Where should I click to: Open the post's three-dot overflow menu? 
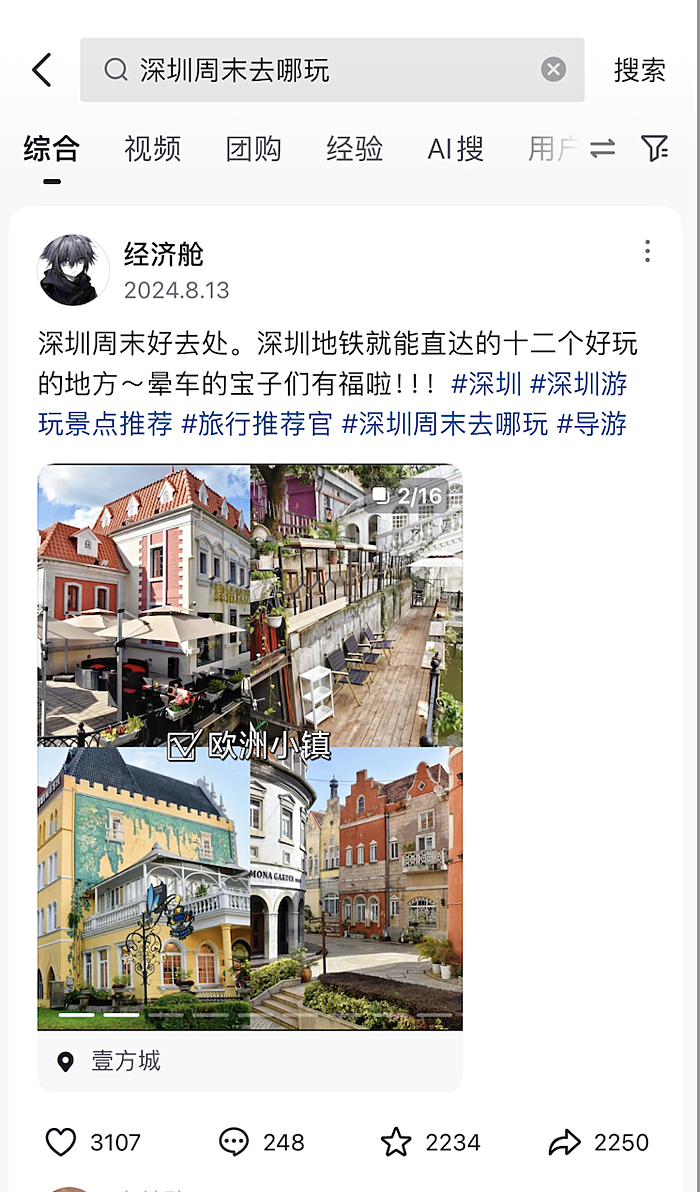(x=647, y=251)
